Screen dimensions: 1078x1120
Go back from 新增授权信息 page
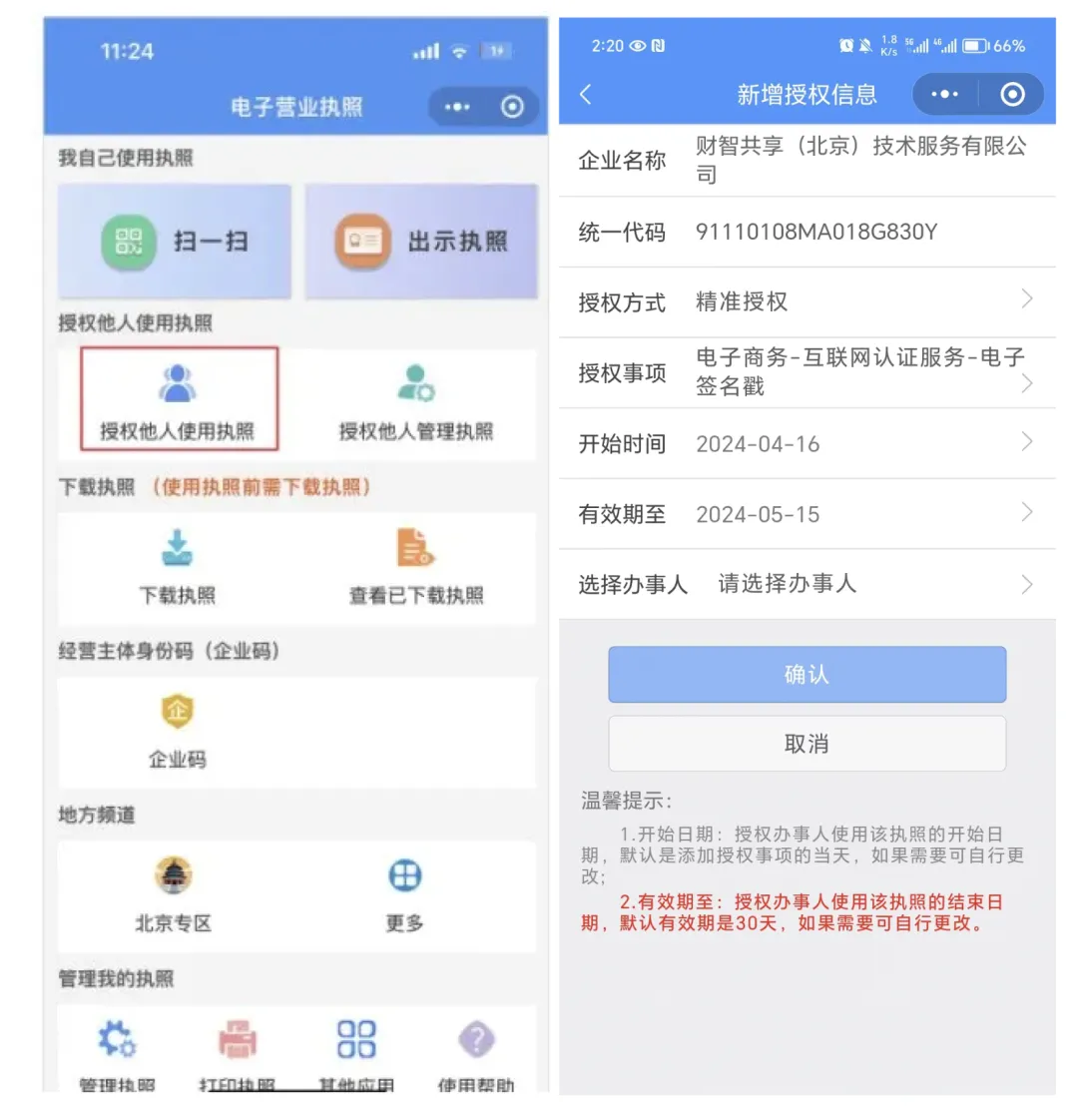(x=585, y=94)
